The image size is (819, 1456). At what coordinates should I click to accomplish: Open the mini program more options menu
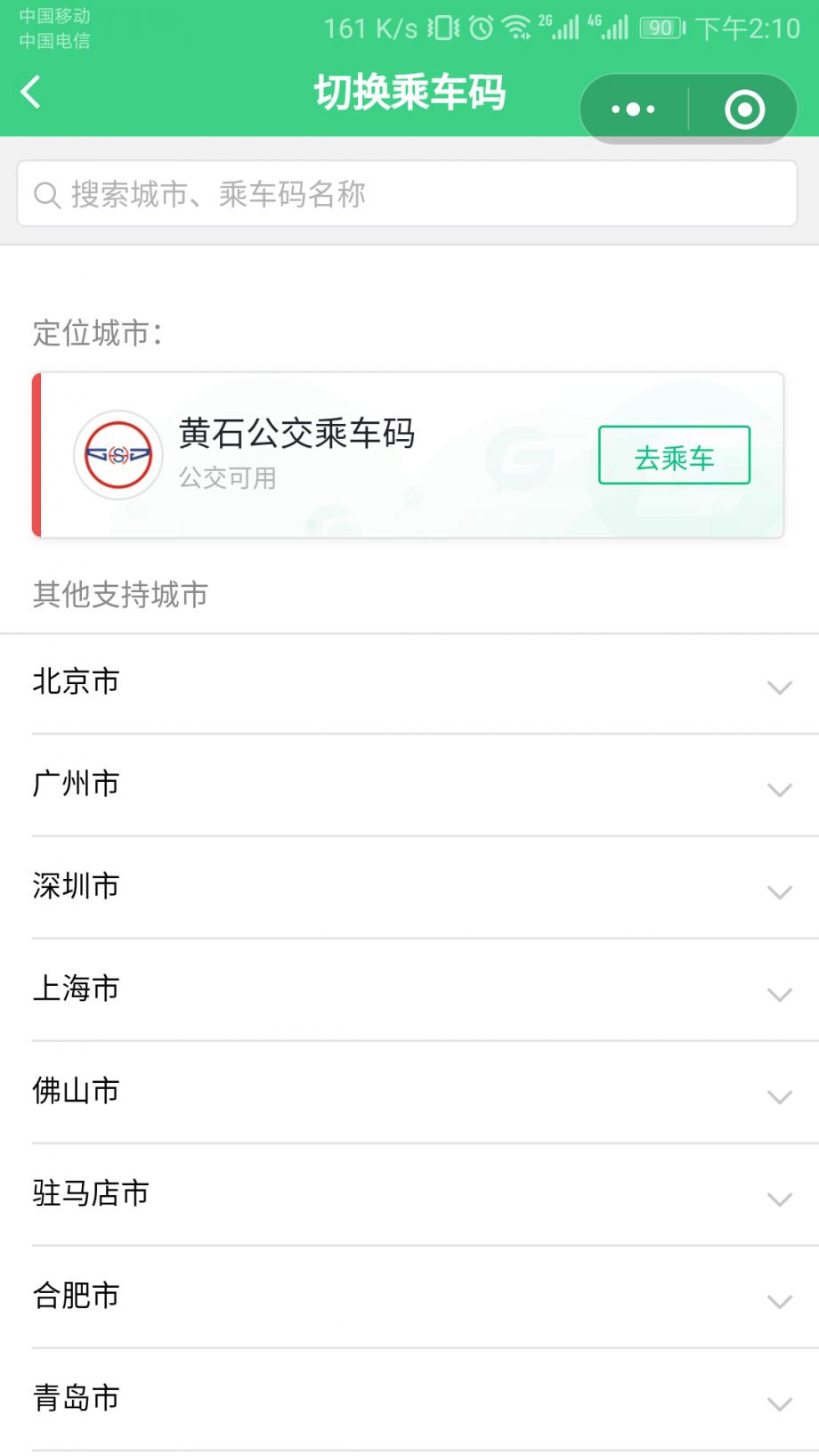point(634,110)
